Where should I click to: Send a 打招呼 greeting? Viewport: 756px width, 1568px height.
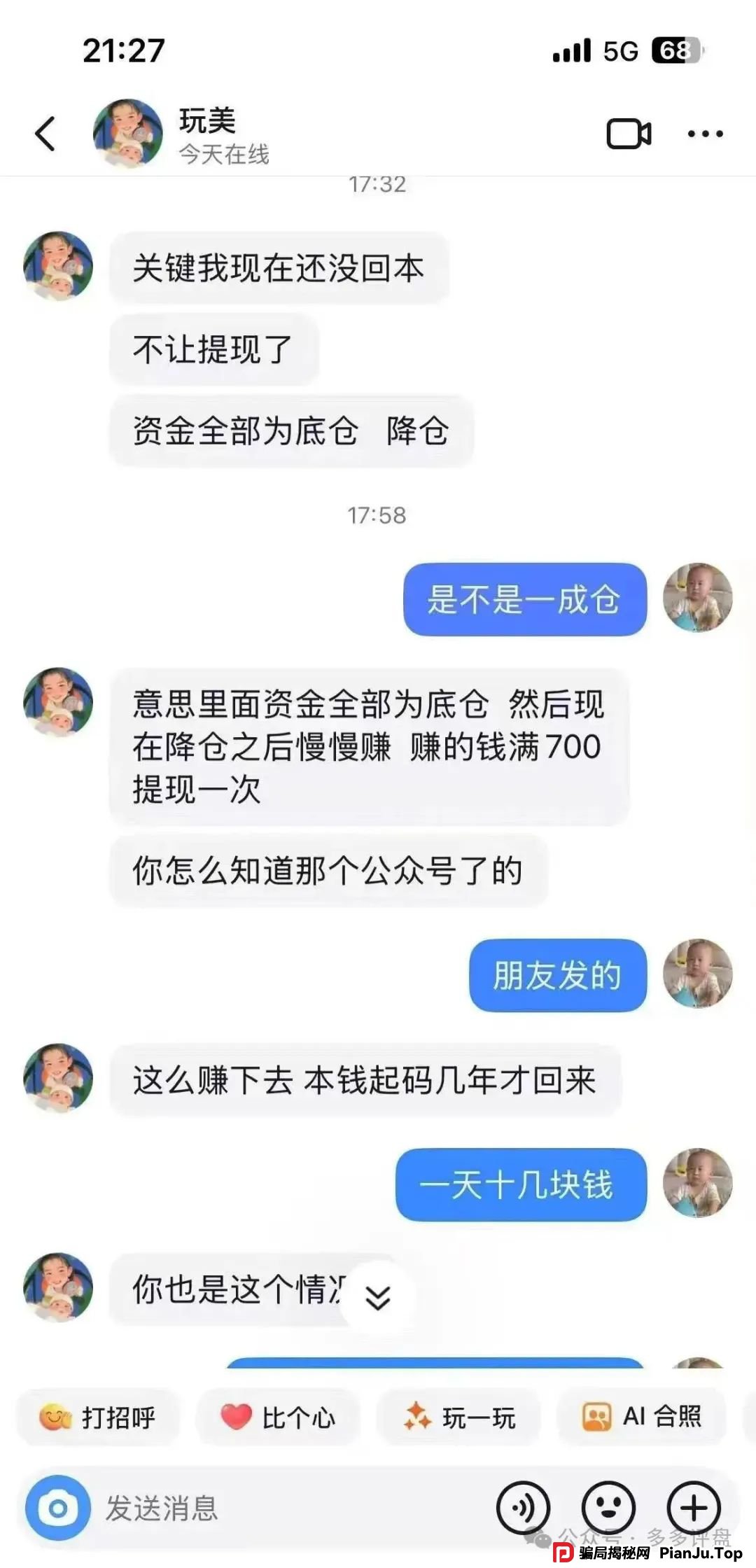[x=98, y=1417]
